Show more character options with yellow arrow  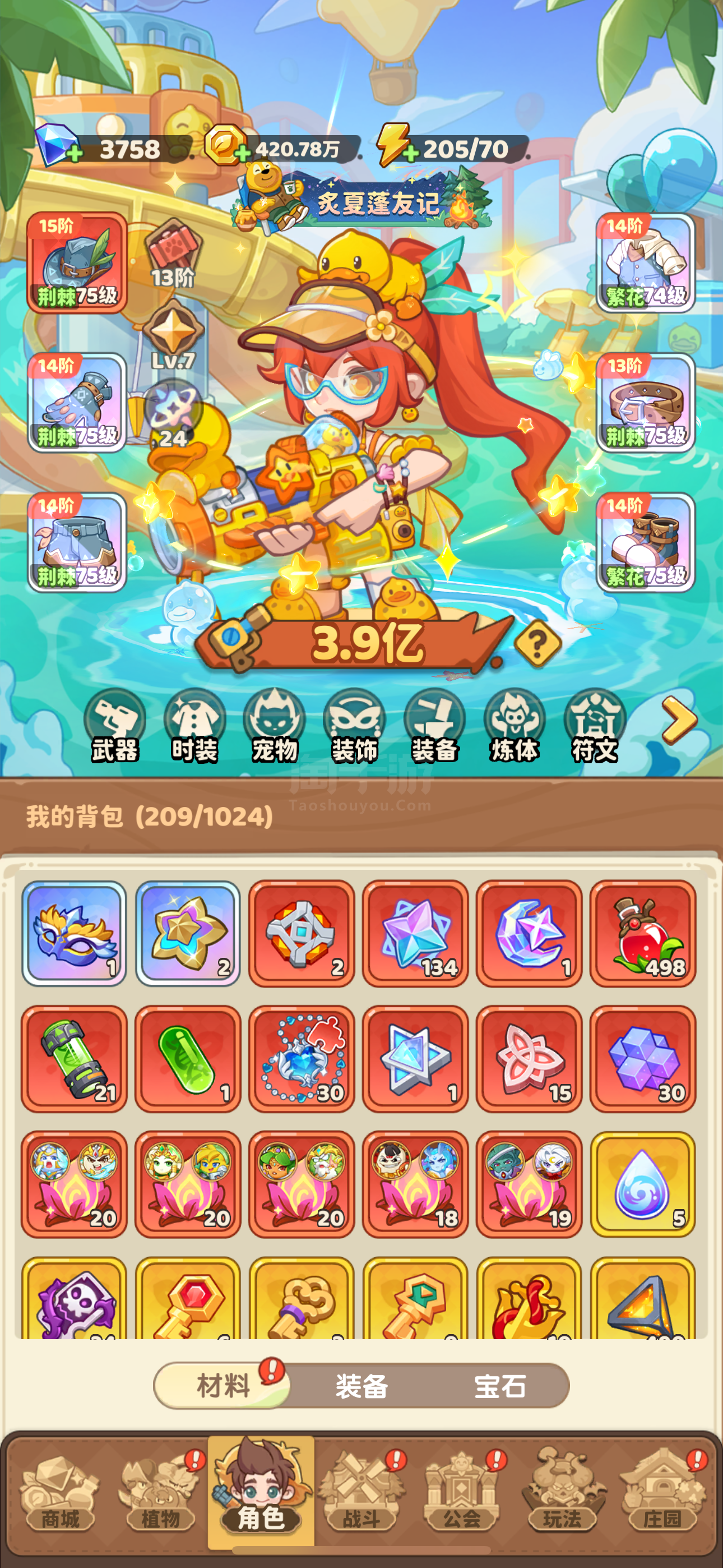click(x=679, y=721)
